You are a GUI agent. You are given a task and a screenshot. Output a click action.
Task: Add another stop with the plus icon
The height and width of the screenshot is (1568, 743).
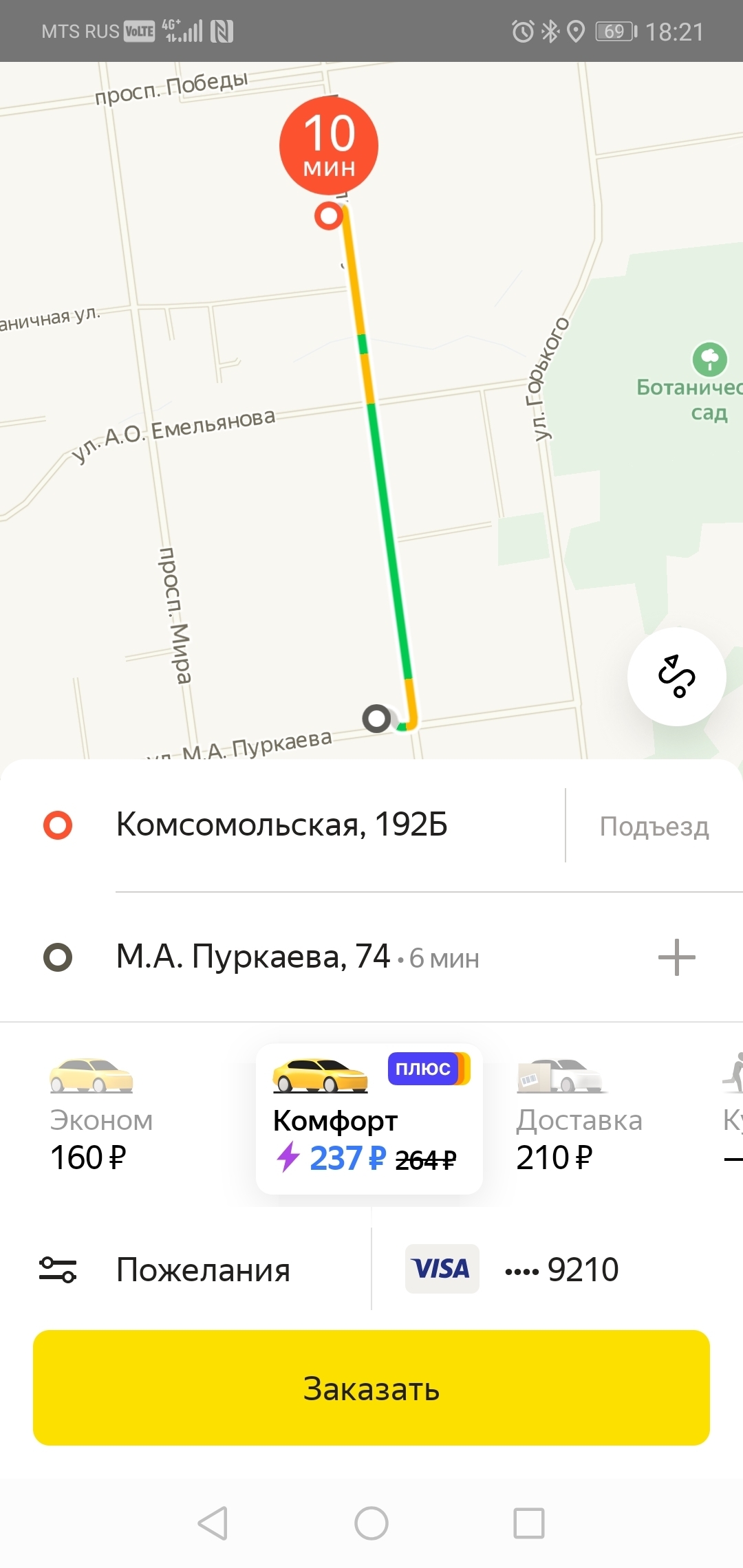tap(676, 957)
